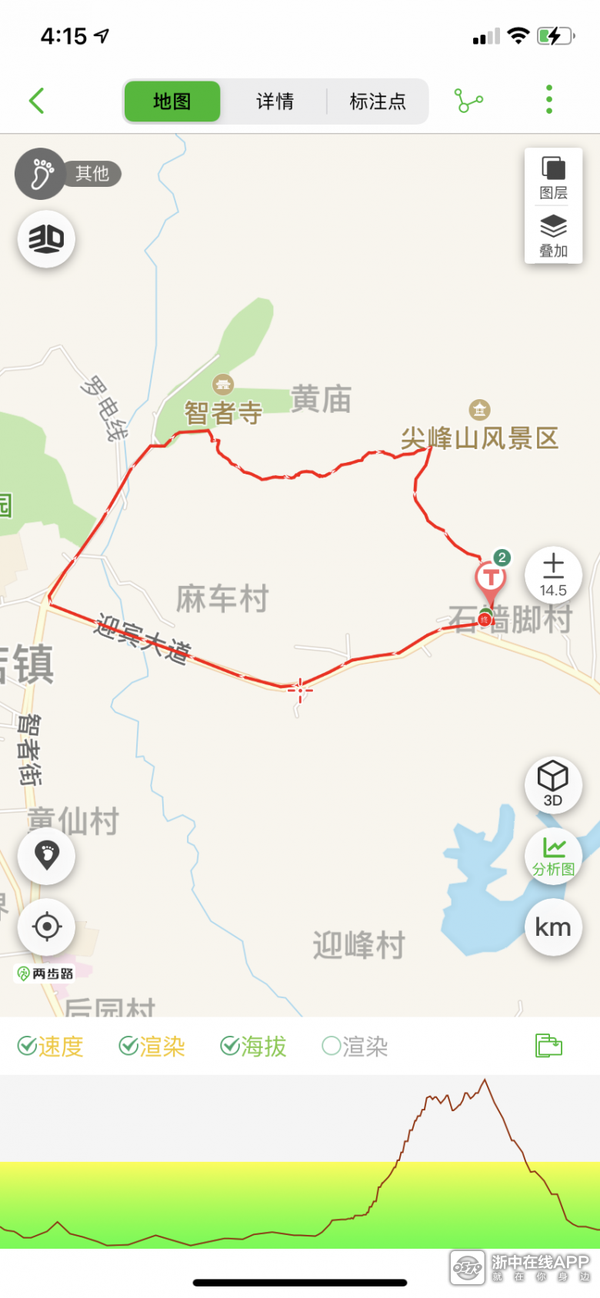Open the route nodes icon
This screenshot has height=1298, width=600.
tap(468, 101)
